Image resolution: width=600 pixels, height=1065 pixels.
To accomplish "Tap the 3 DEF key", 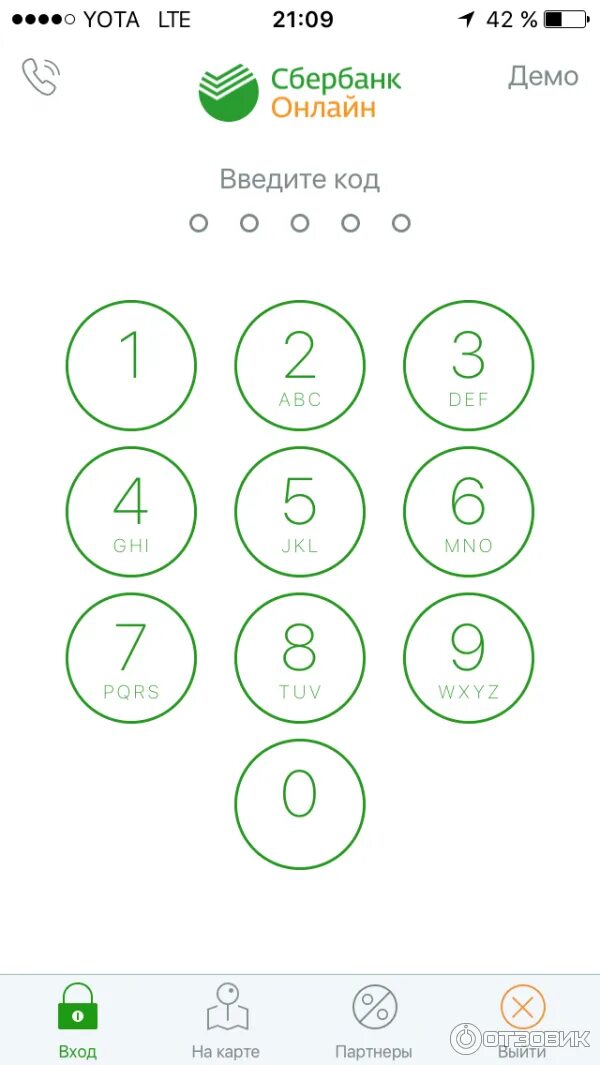I will click(x=468, y=366).
